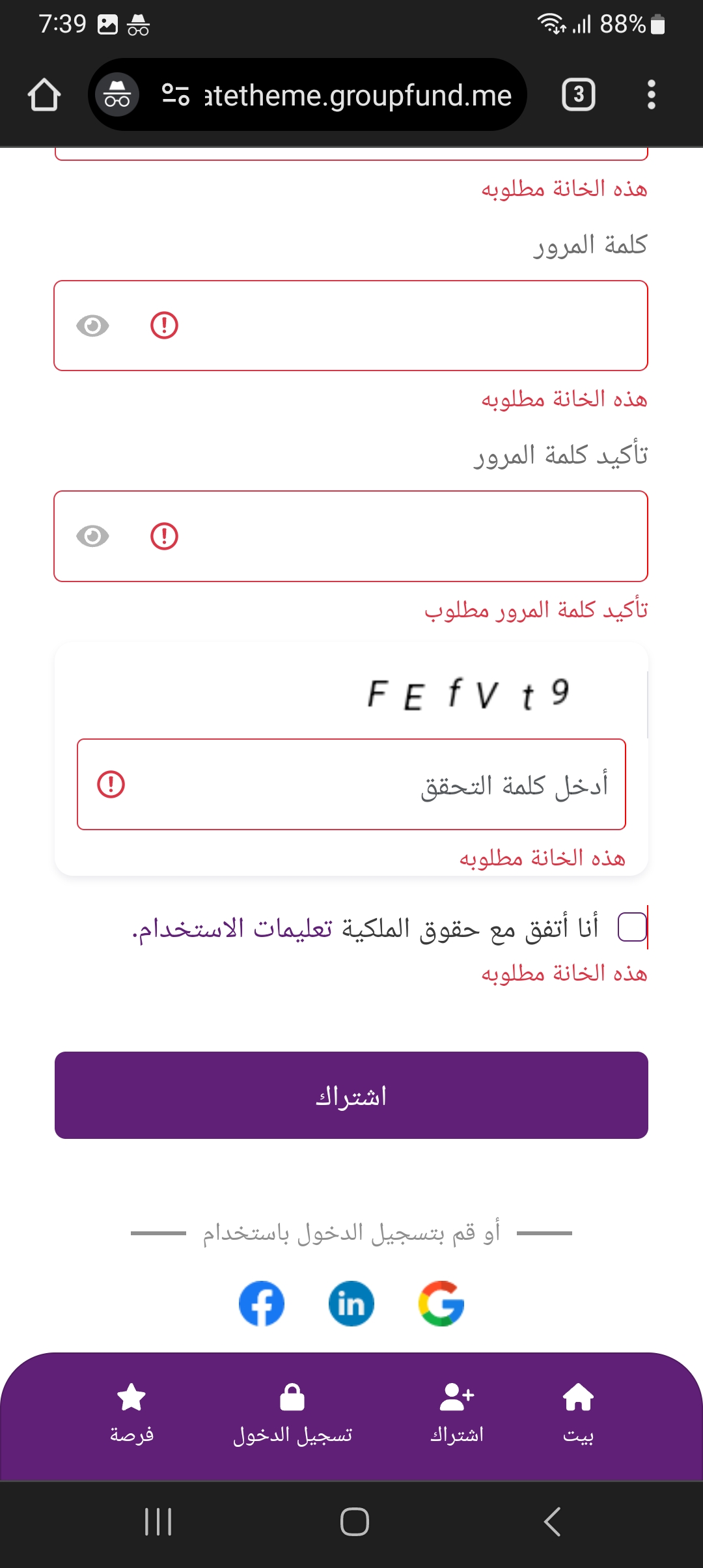Screen dimensions: 703x1568
Task: Go back with the system back button
Action: tap(552, 1522)
